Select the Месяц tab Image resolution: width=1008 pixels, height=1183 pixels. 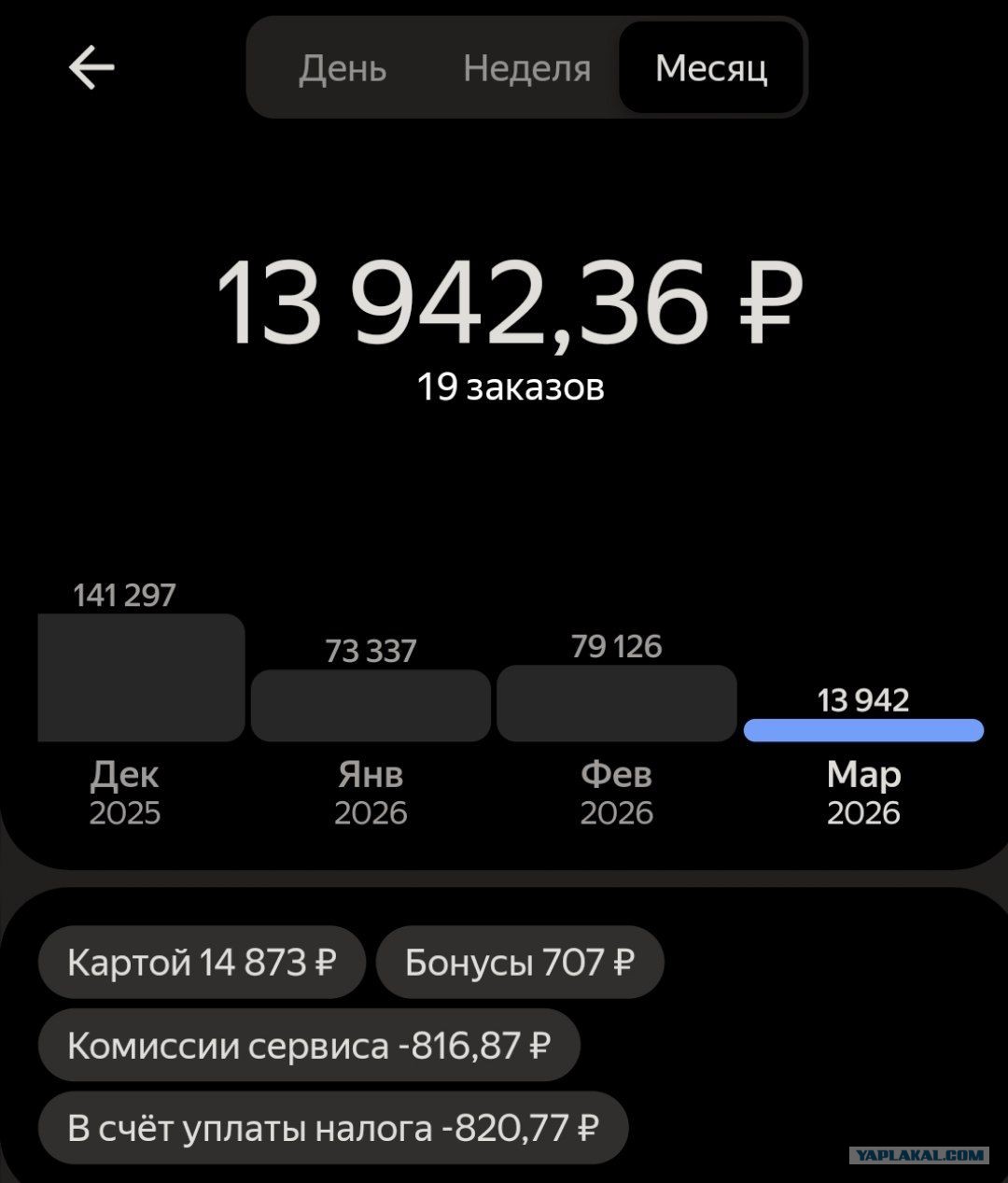point(711,69)
